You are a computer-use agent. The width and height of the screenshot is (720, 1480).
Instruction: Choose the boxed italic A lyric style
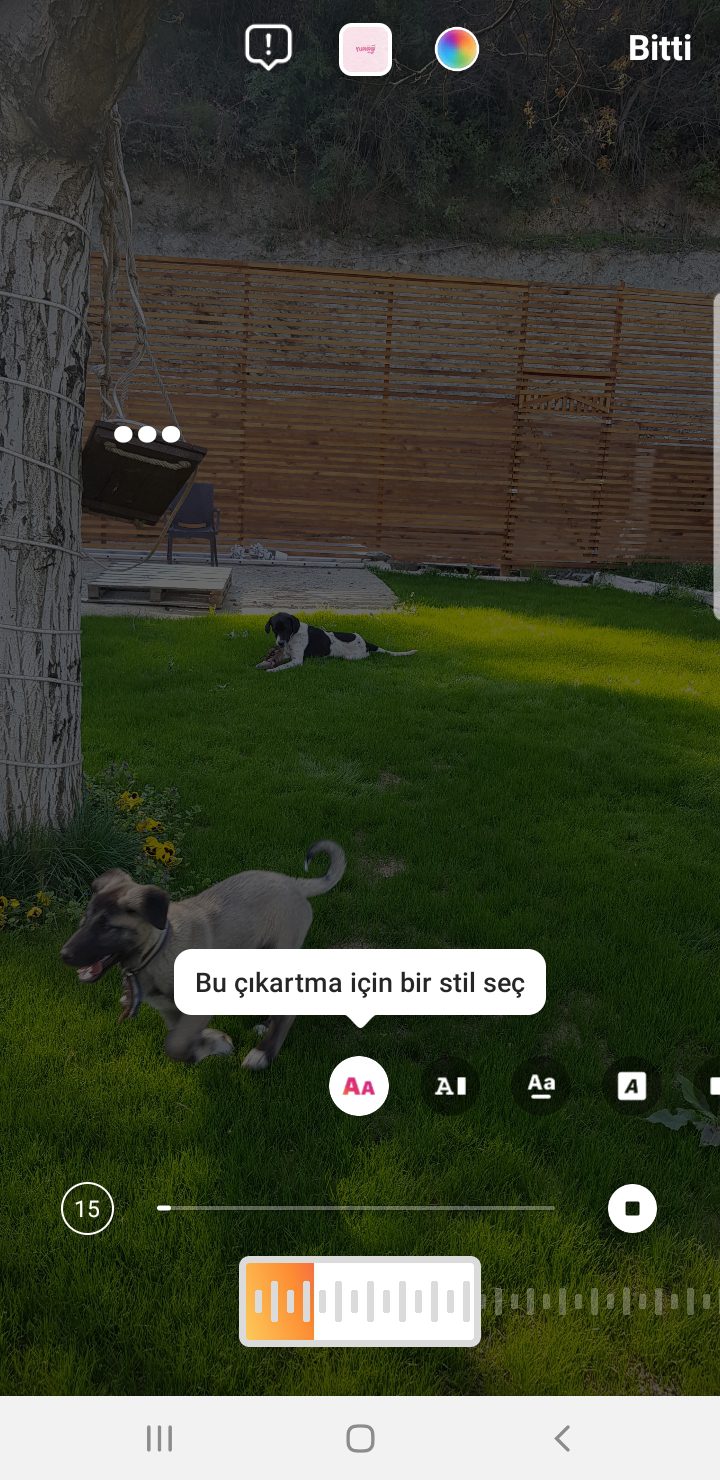(x=631, y=1086)
